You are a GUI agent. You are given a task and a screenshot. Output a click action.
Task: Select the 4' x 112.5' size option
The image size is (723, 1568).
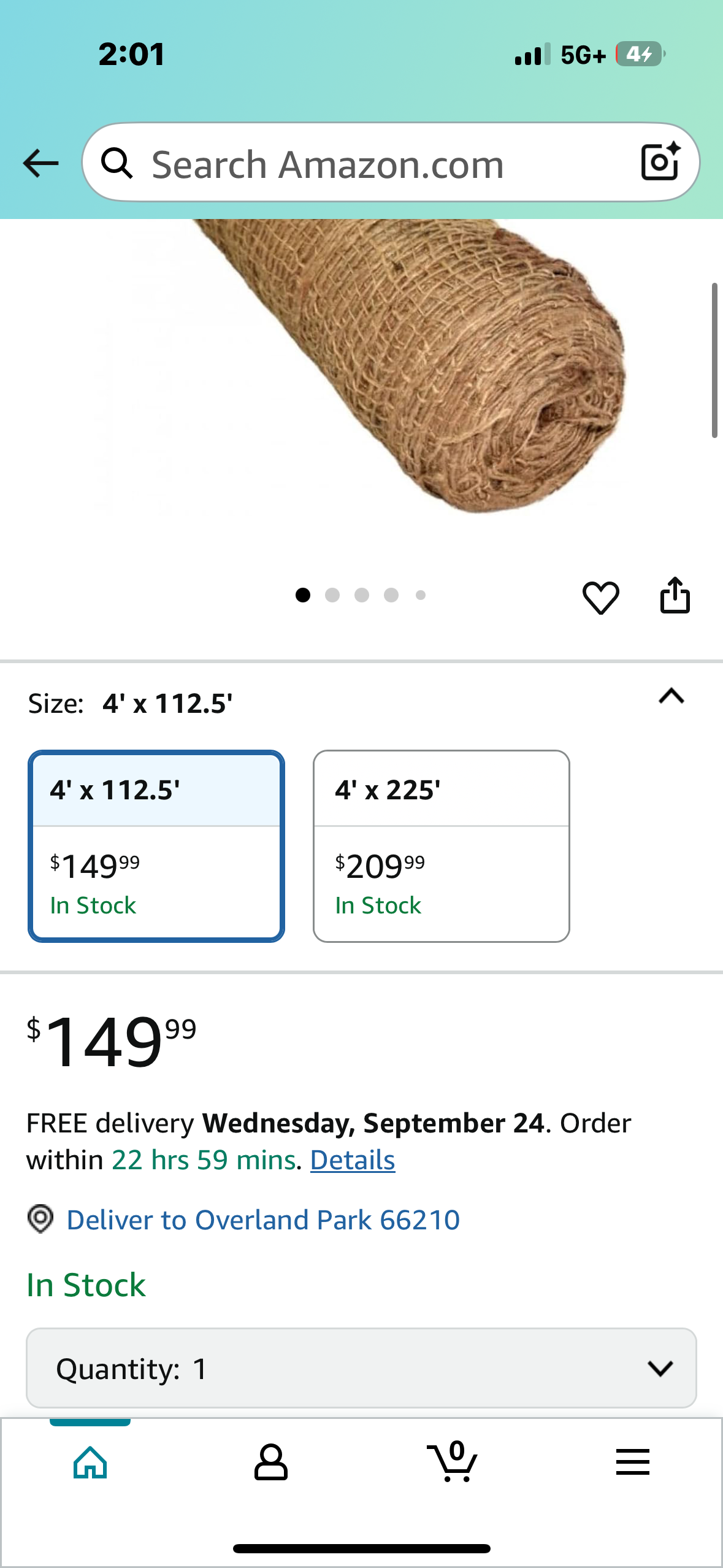[156, 846]
